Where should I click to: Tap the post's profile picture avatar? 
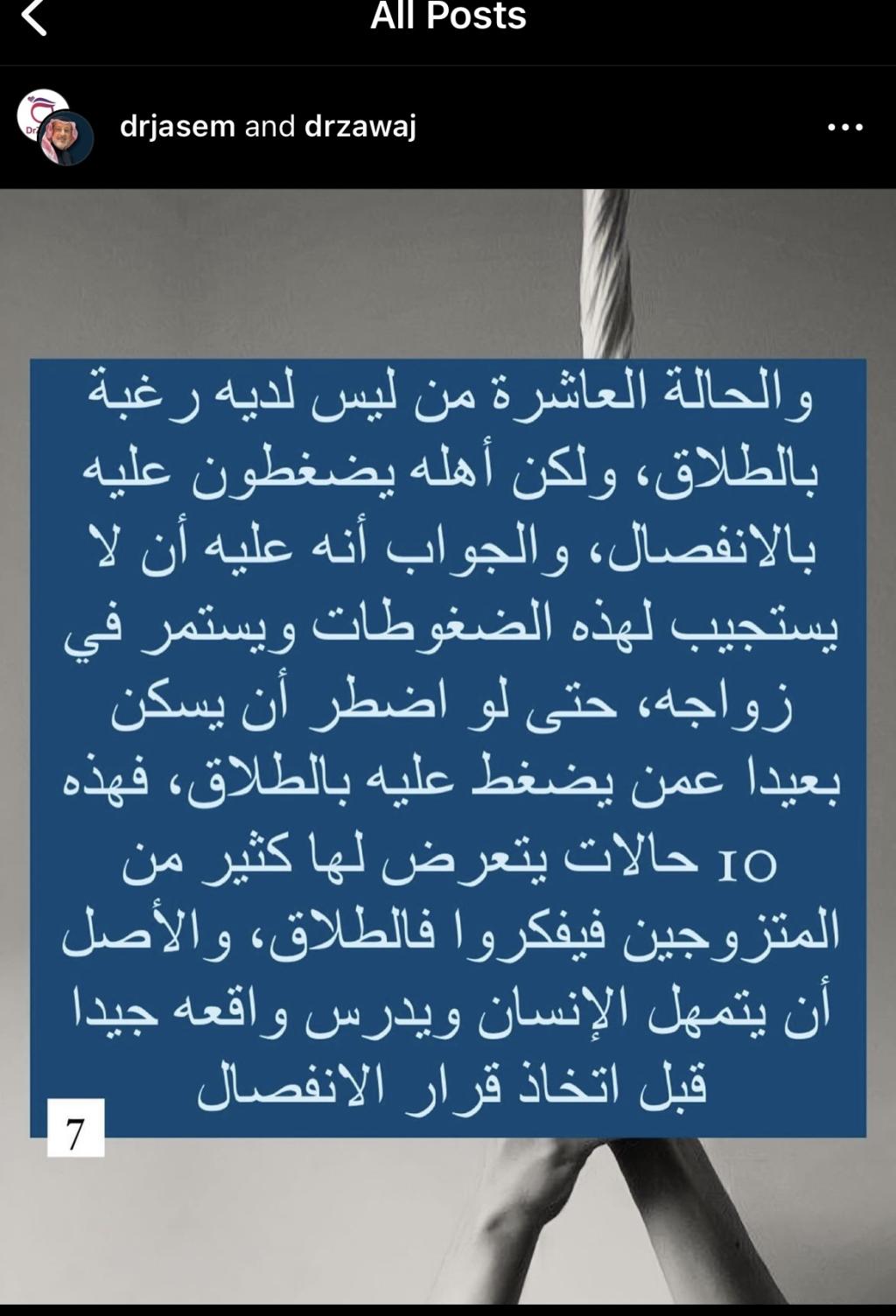[55, 128]
